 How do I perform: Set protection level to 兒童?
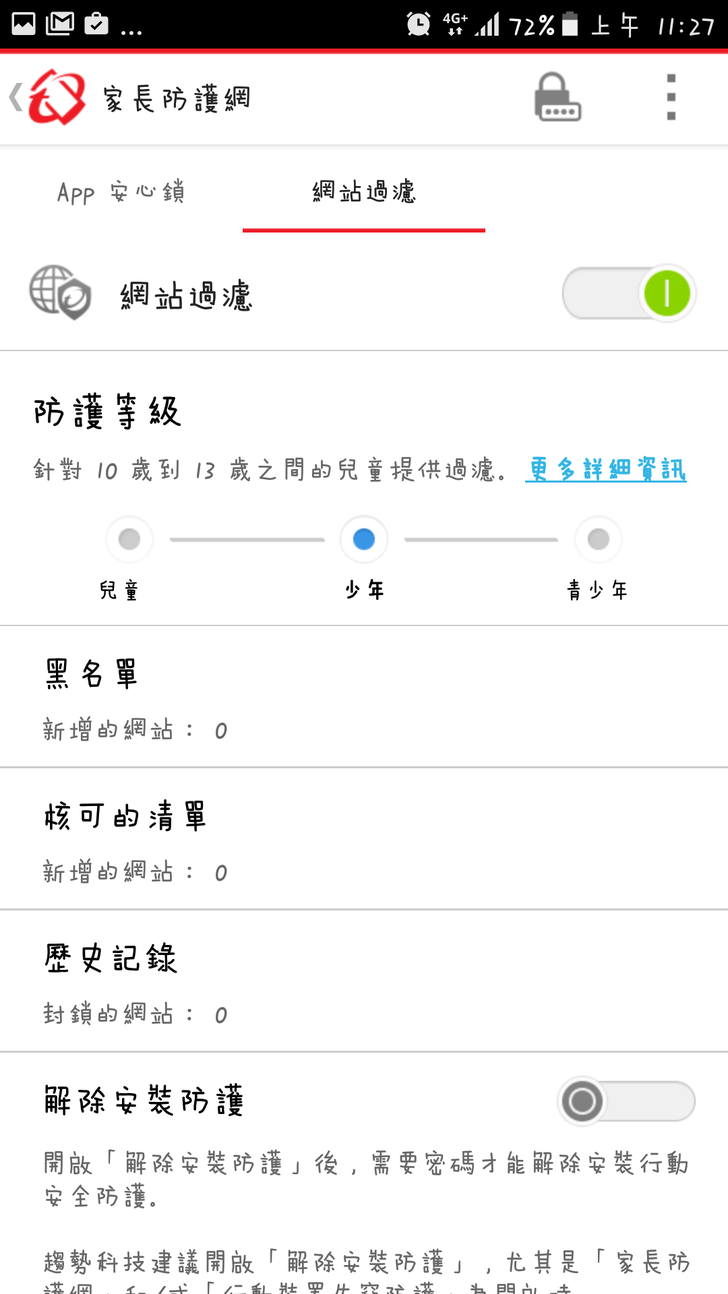[129, 541]
